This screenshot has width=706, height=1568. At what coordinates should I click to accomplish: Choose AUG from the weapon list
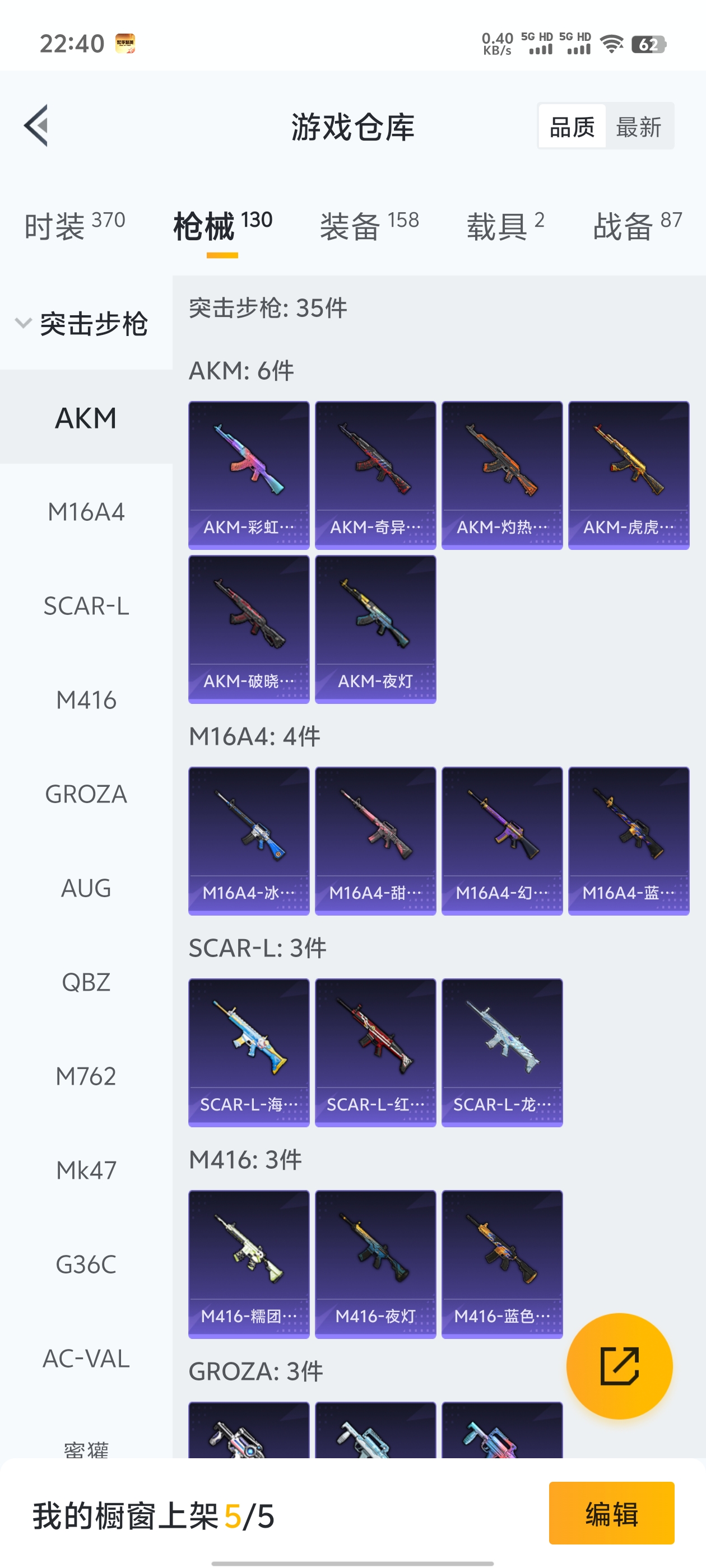tap(86, 889)
